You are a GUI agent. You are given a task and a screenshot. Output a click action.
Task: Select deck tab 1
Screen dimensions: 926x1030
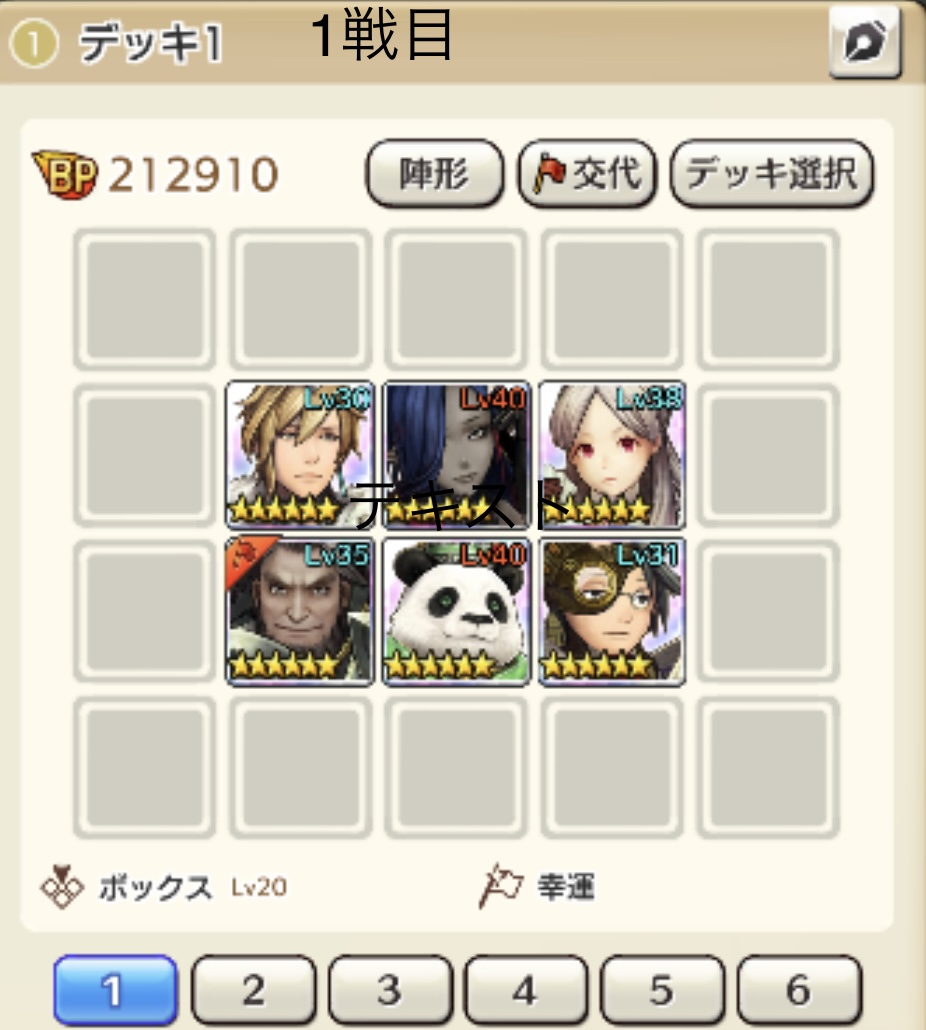click(115, 990)
